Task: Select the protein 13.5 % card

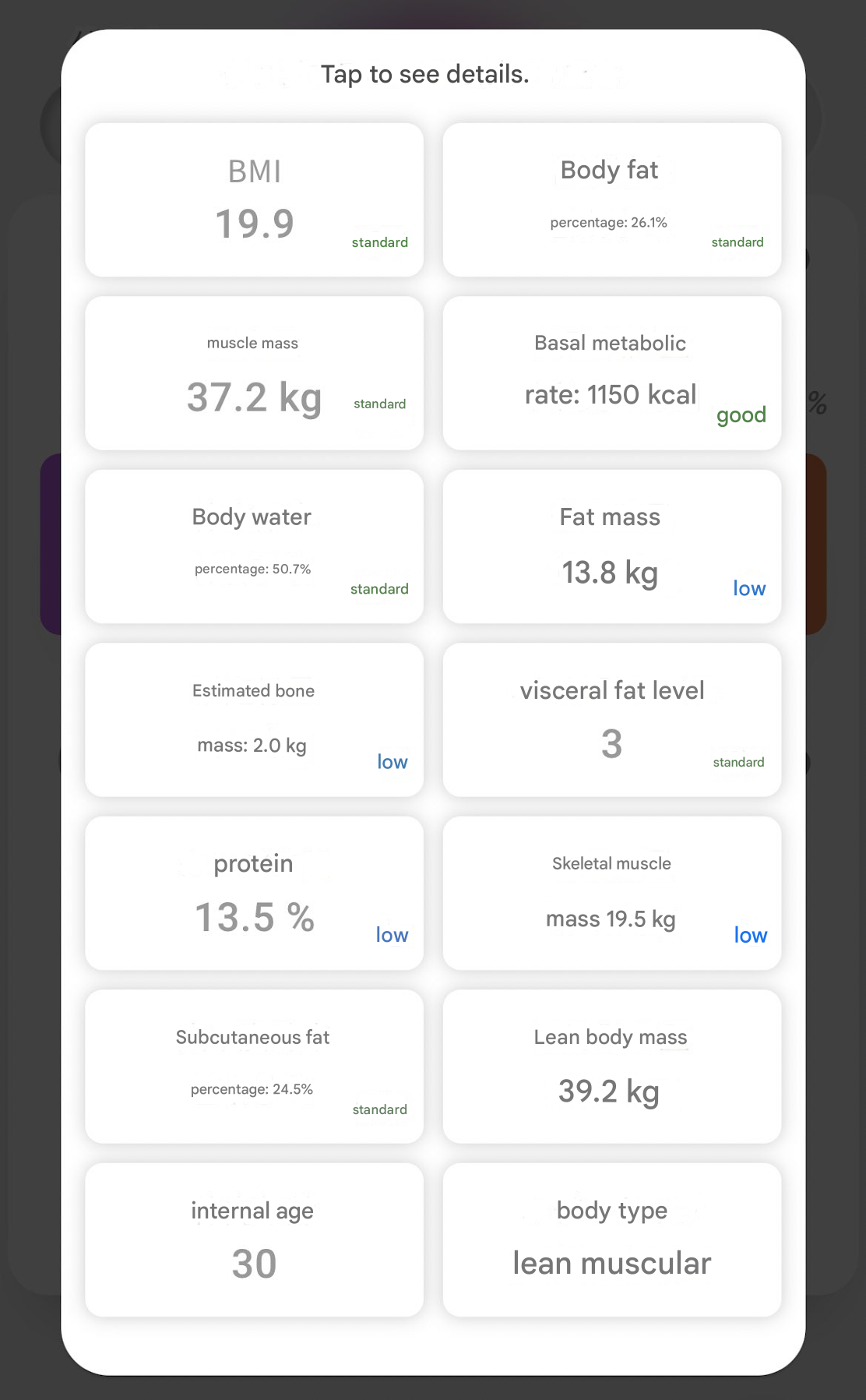Action: point(254,894)
